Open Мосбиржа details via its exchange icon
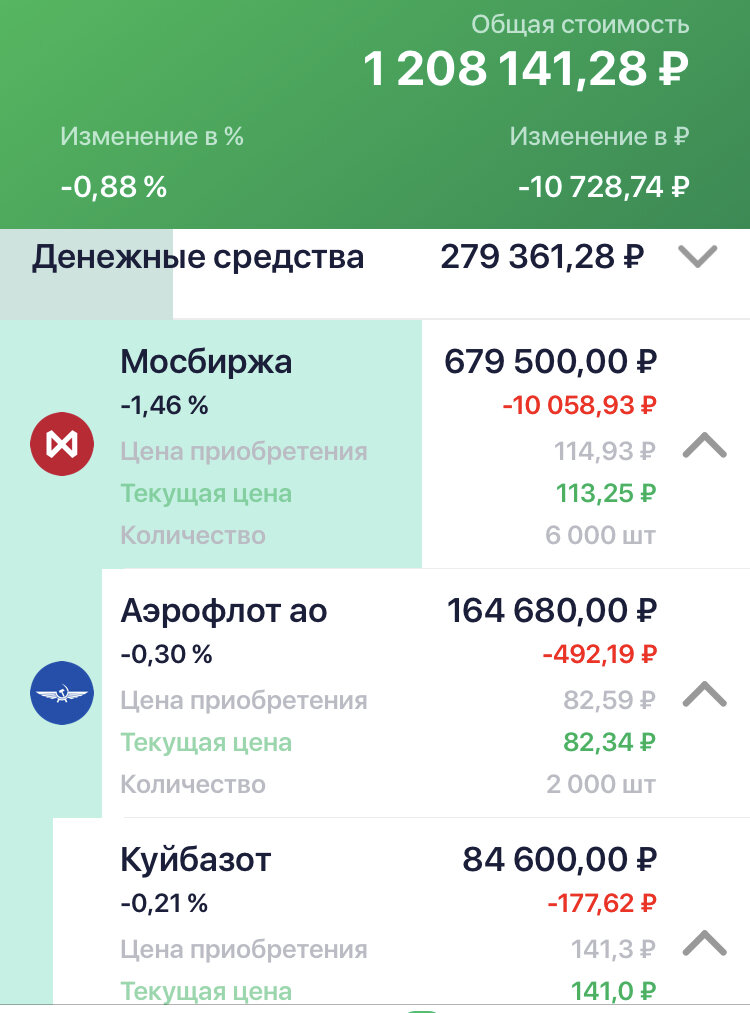750x1013 pixels. pos(61,442)
